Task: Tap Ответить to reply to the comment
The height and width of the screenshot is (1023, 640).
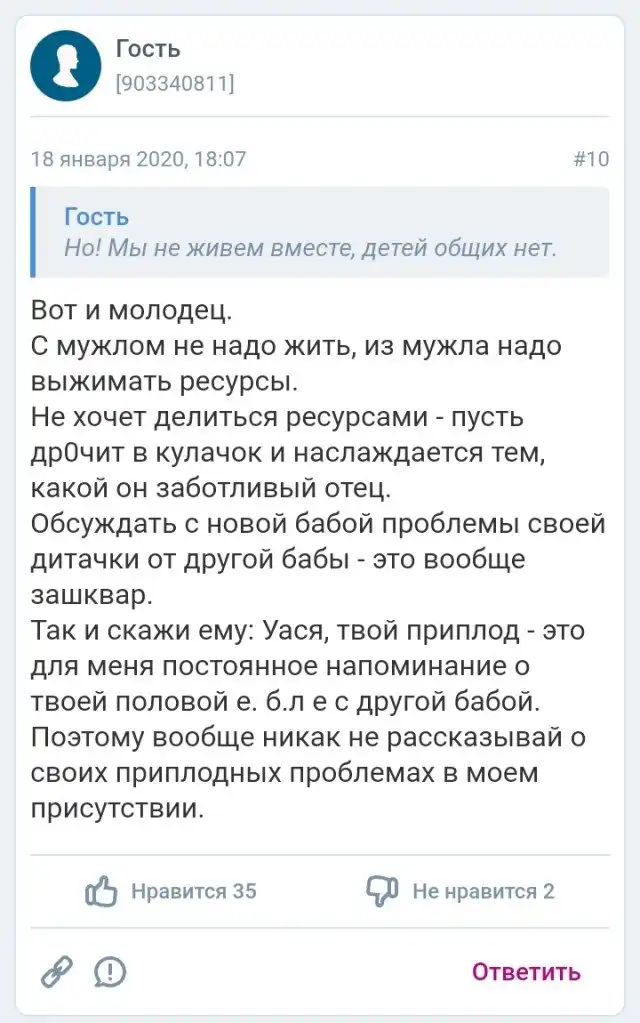Action: [526, 971]
